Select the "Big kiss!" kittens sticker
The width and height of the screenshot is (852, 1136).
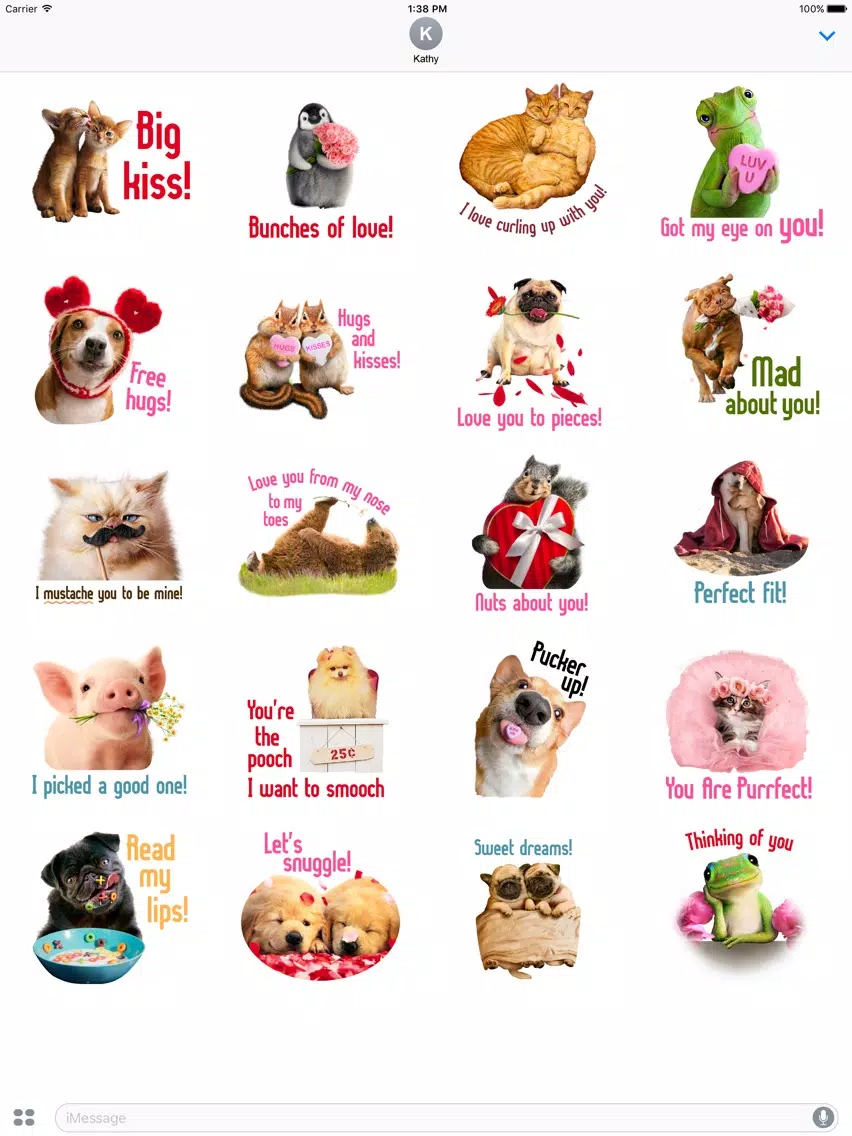coord(110,160)
